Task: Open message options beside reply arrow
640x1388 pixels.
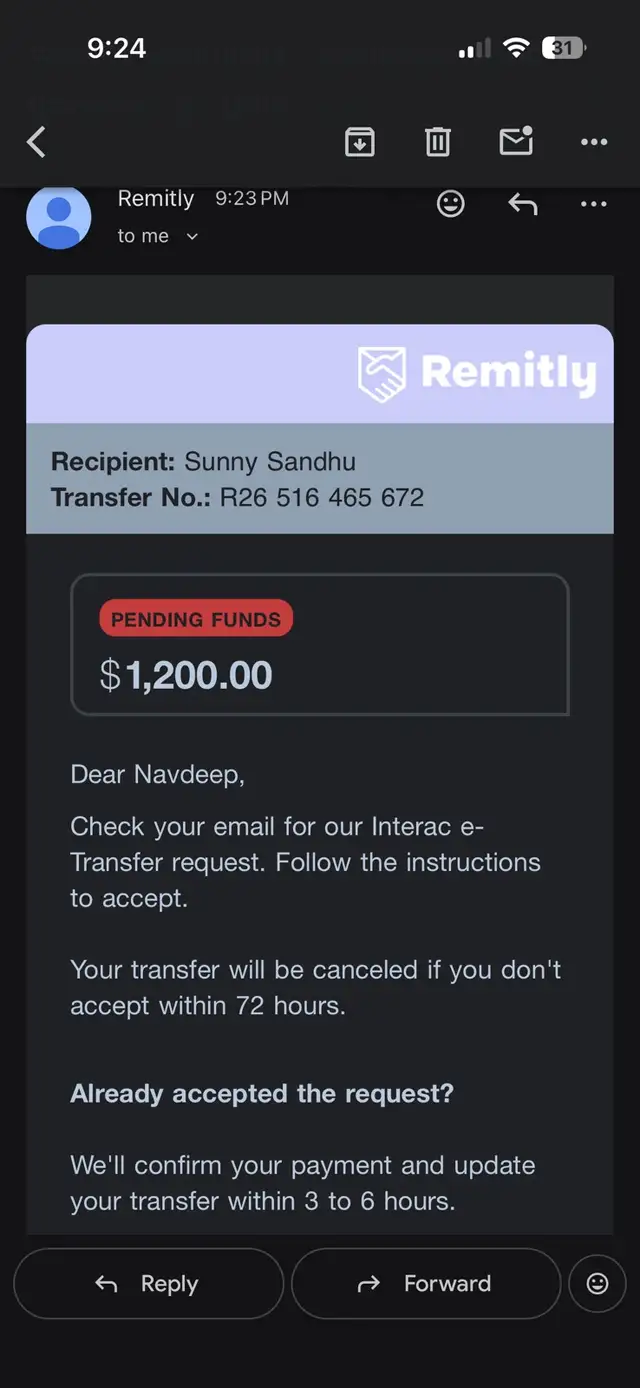Action: click(x=594, y=204)
